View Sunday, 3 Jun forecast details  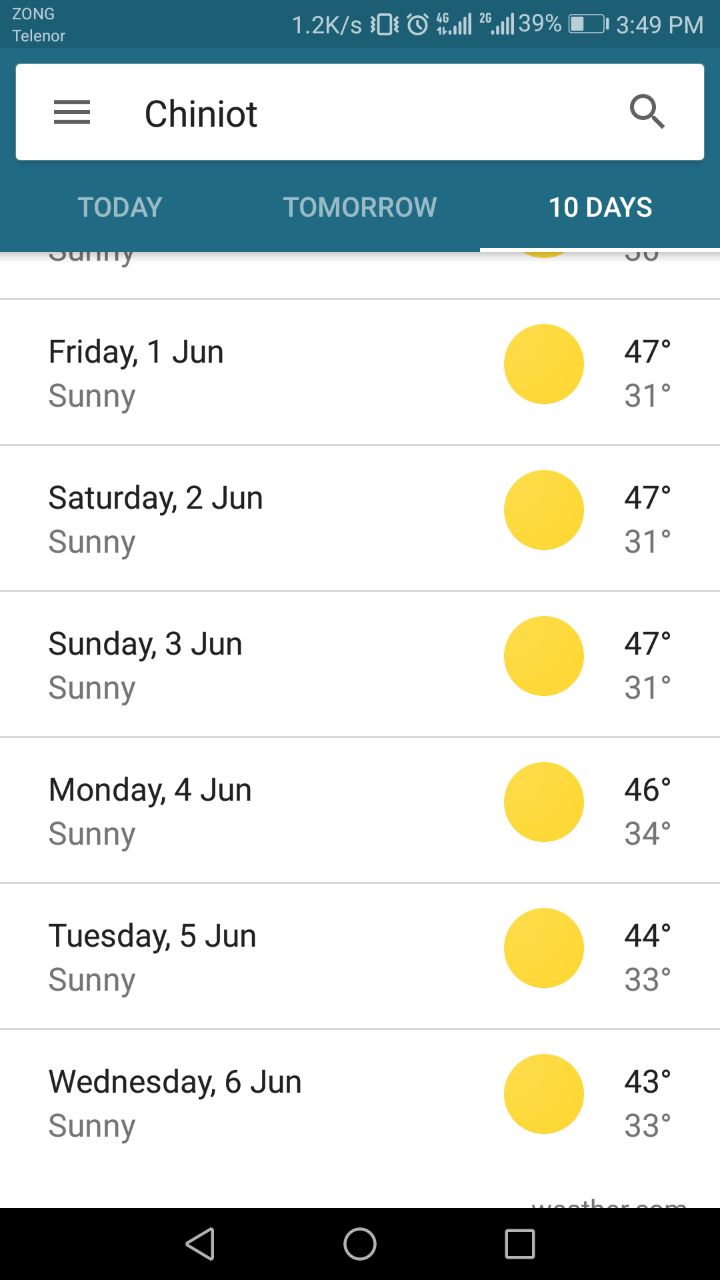click(360, 664)
